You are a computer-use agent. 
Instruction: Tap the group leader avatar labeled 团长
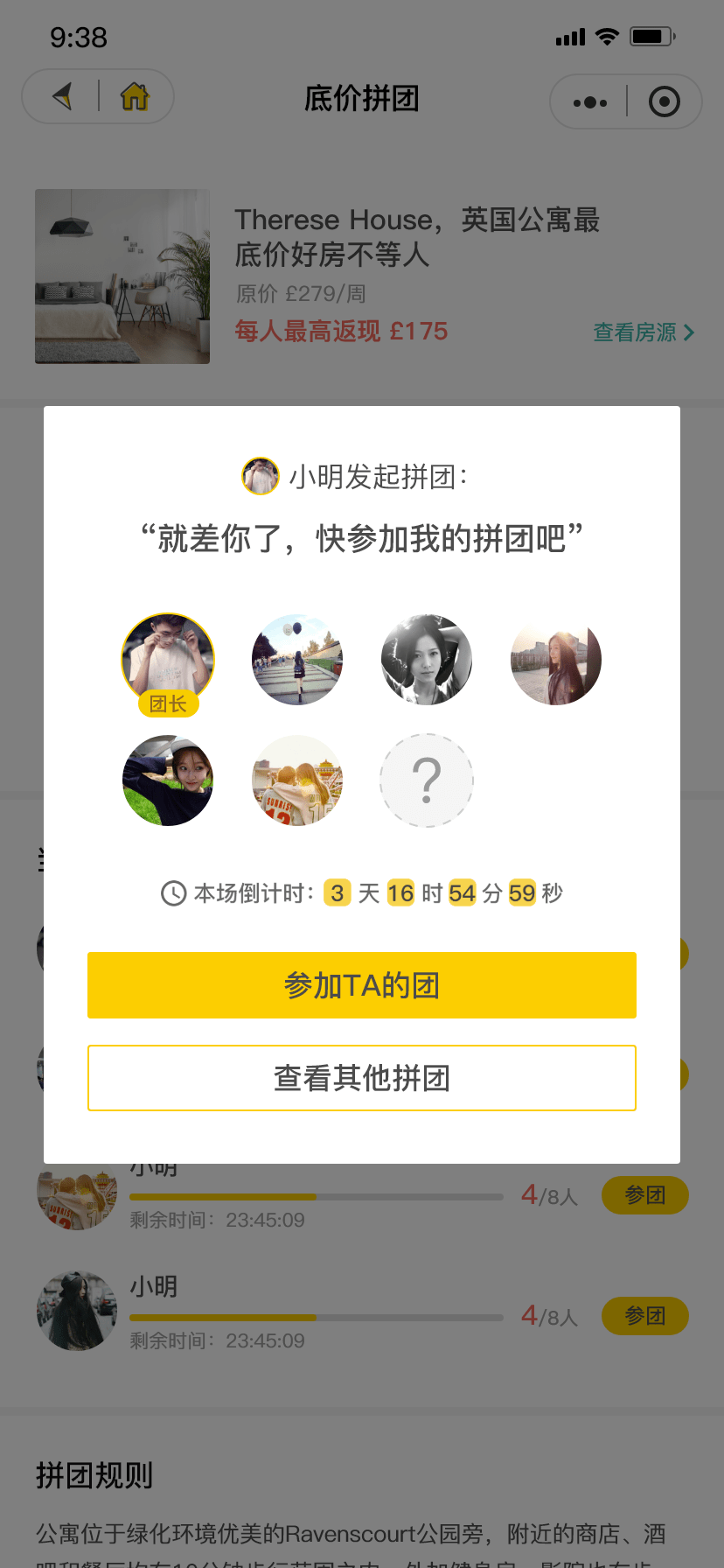168,661
